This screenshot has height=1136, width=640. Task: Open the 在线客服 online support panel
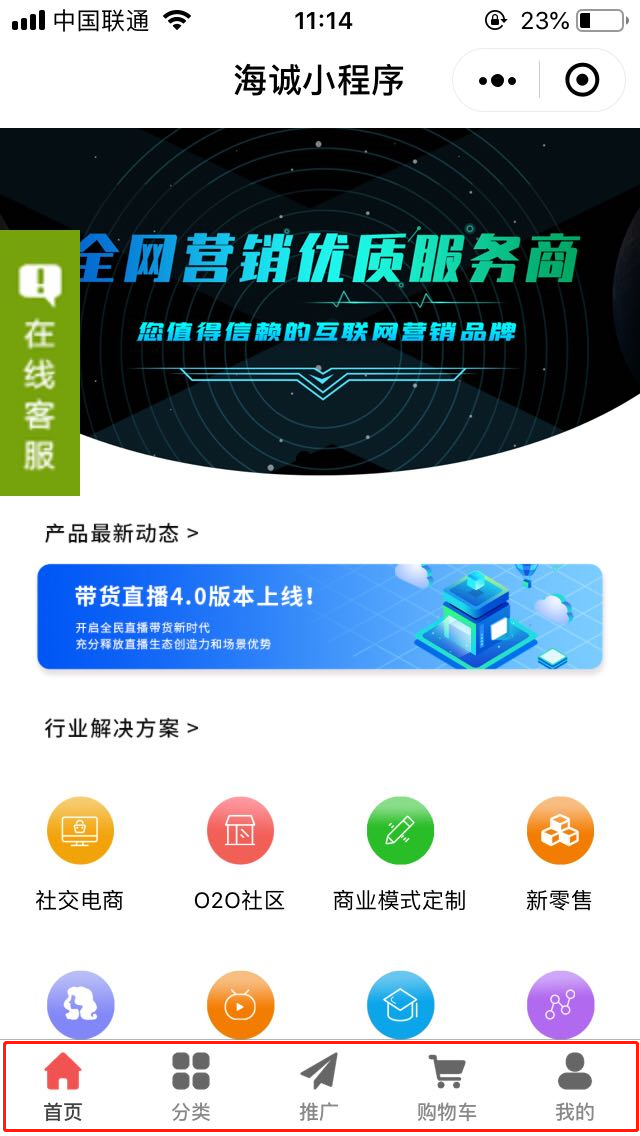(39, 363)
